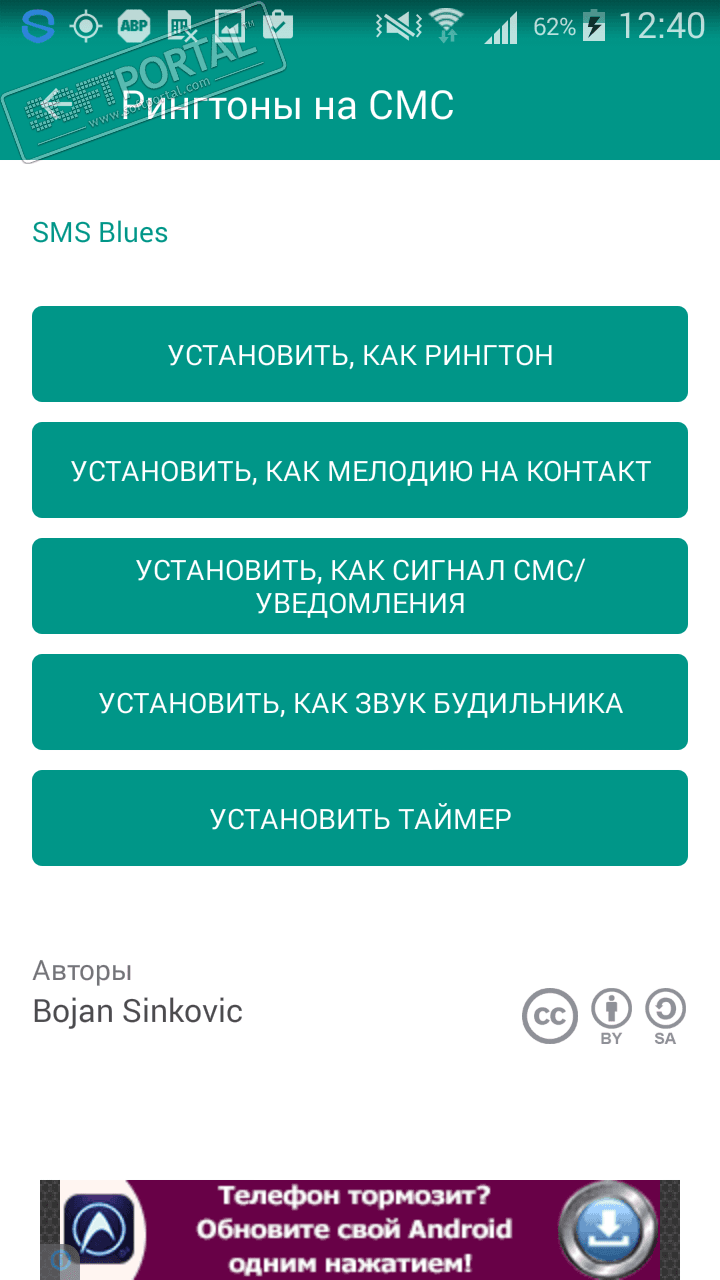Set as alarm sound (звук будильника)
720x1280 pixels.
(x=360, y=702)
